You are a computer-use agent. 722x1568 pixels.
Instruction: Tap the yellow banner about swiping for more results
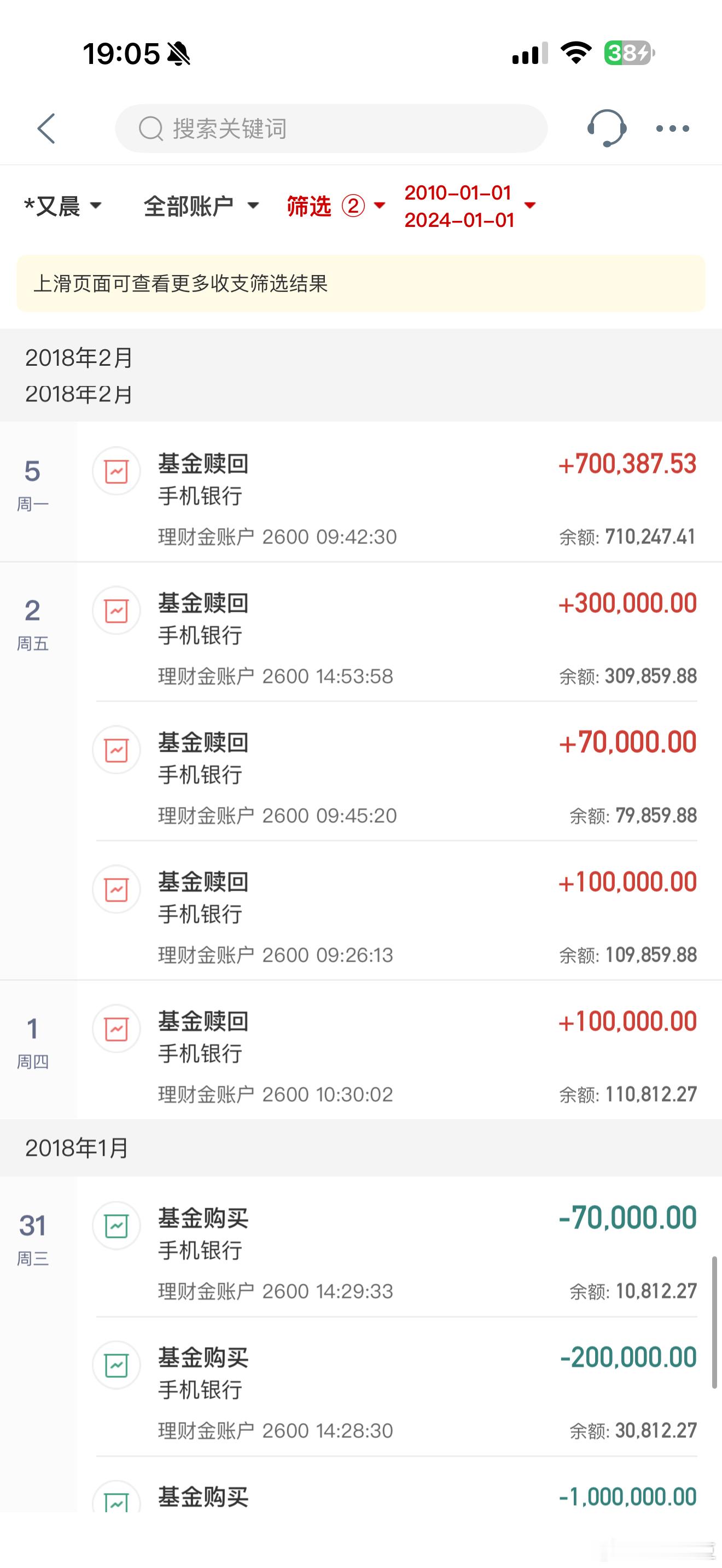pos(361,283)
